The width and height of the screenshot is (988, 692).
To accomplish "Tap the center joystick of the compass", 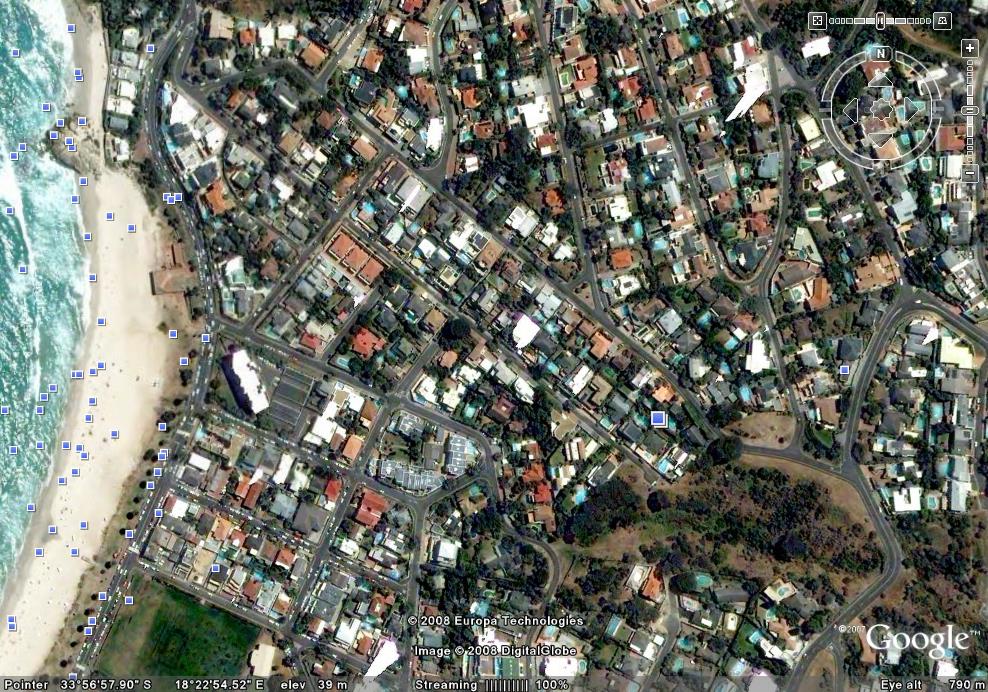I will (x=880, y=108).
